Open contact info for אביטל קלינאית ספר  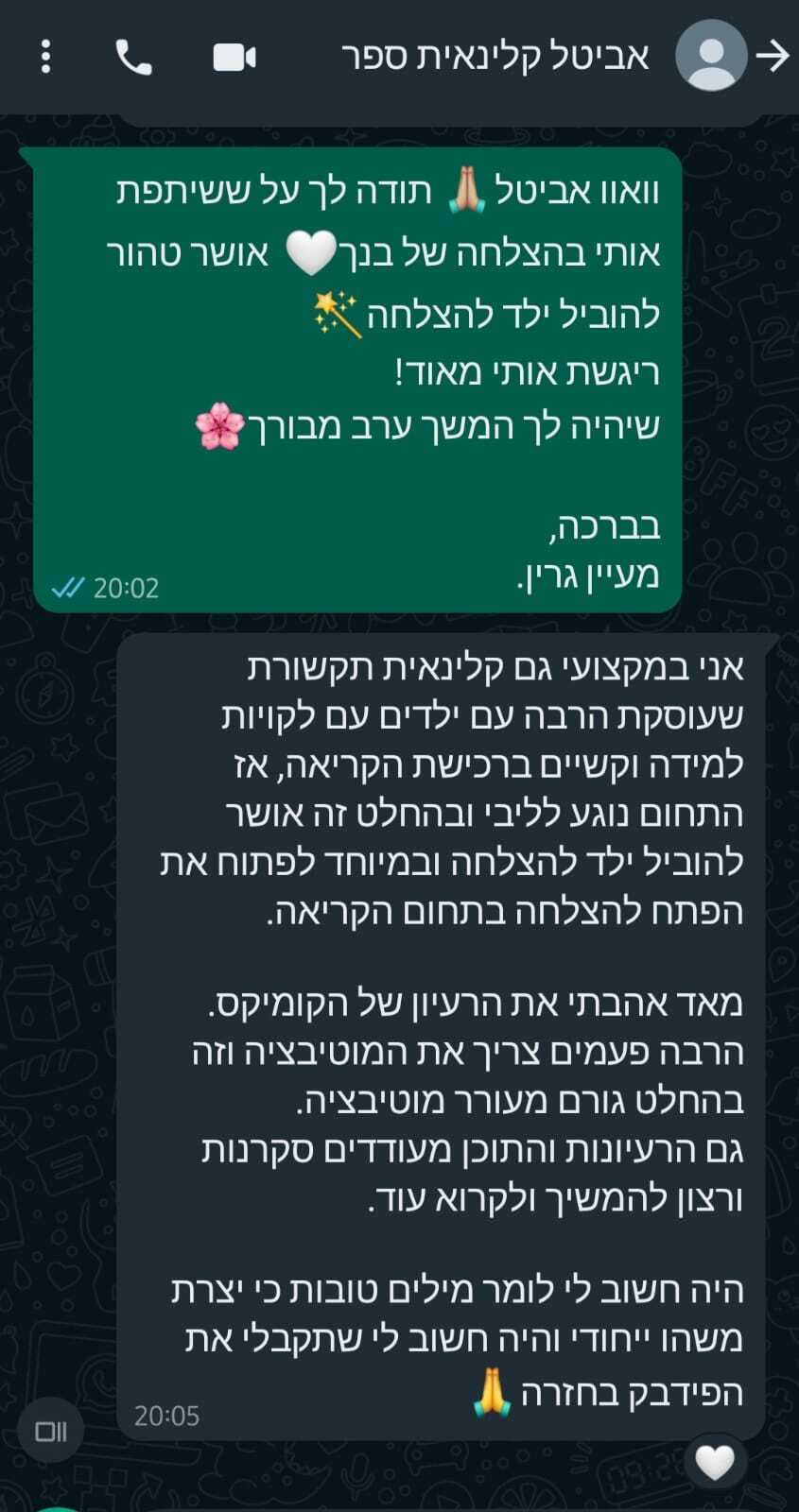tap(495, 57)
